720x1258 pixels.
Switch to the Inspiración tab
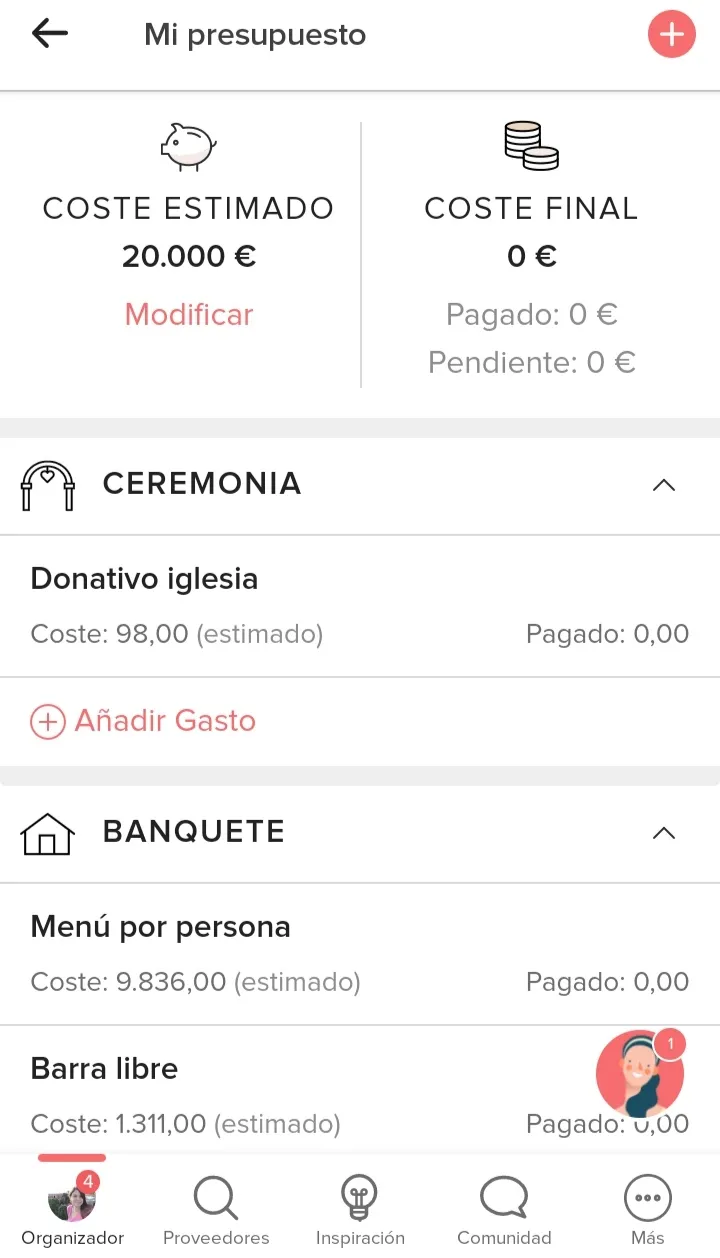pos(360,1207)
